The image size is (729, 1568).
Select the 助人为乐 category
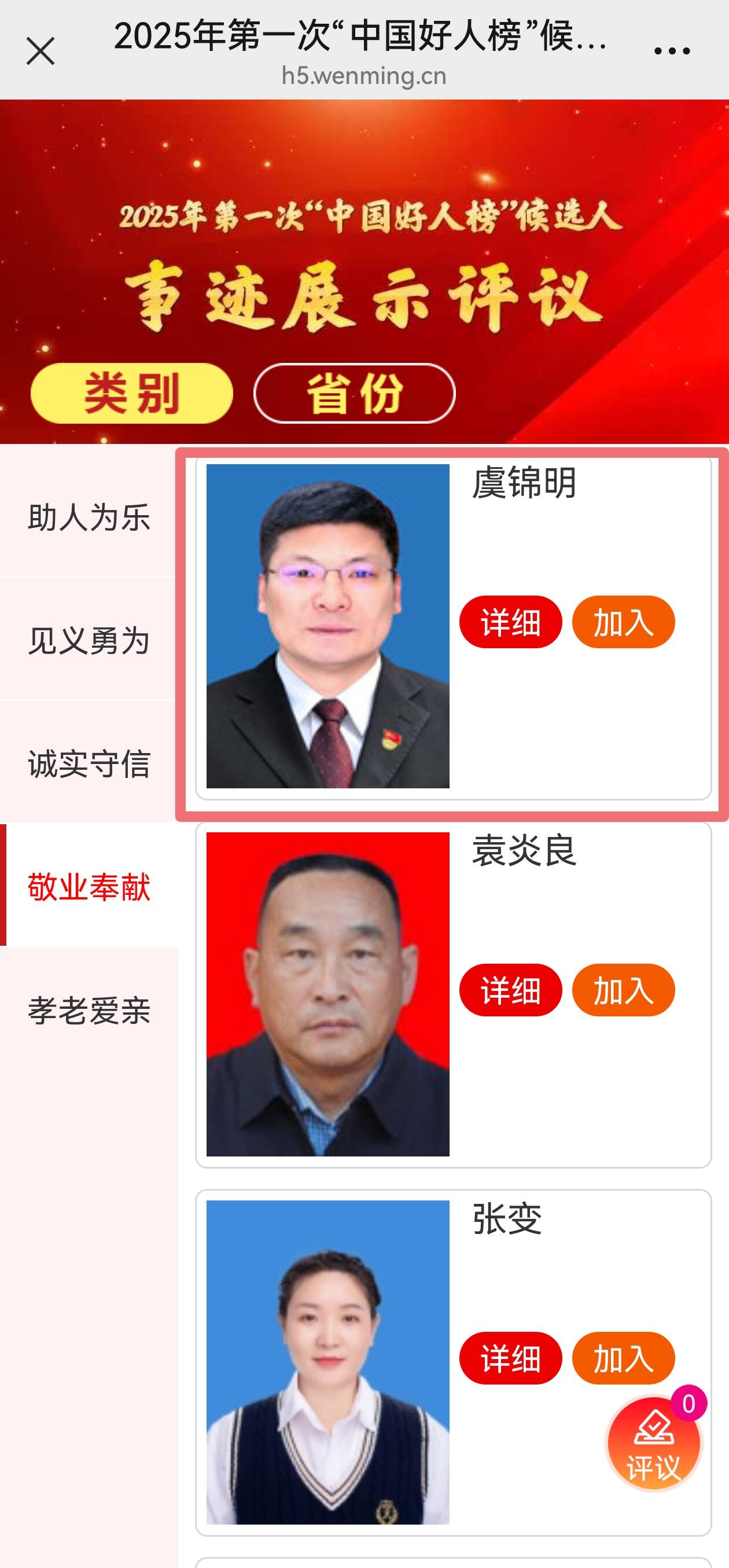tap(89, 517)
